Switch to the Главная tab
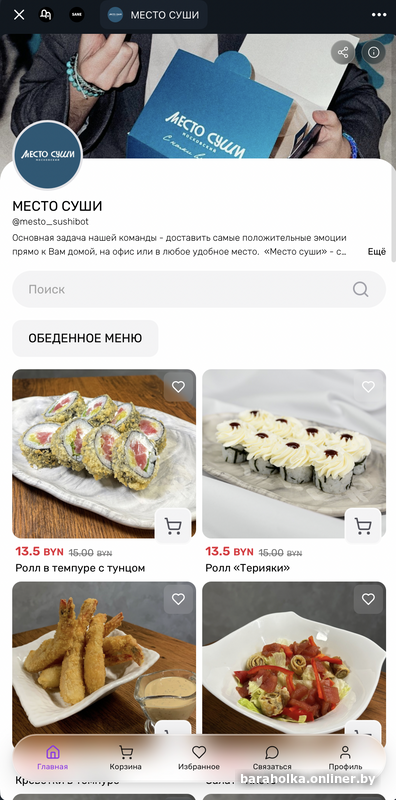 click(x=53, y=758)
